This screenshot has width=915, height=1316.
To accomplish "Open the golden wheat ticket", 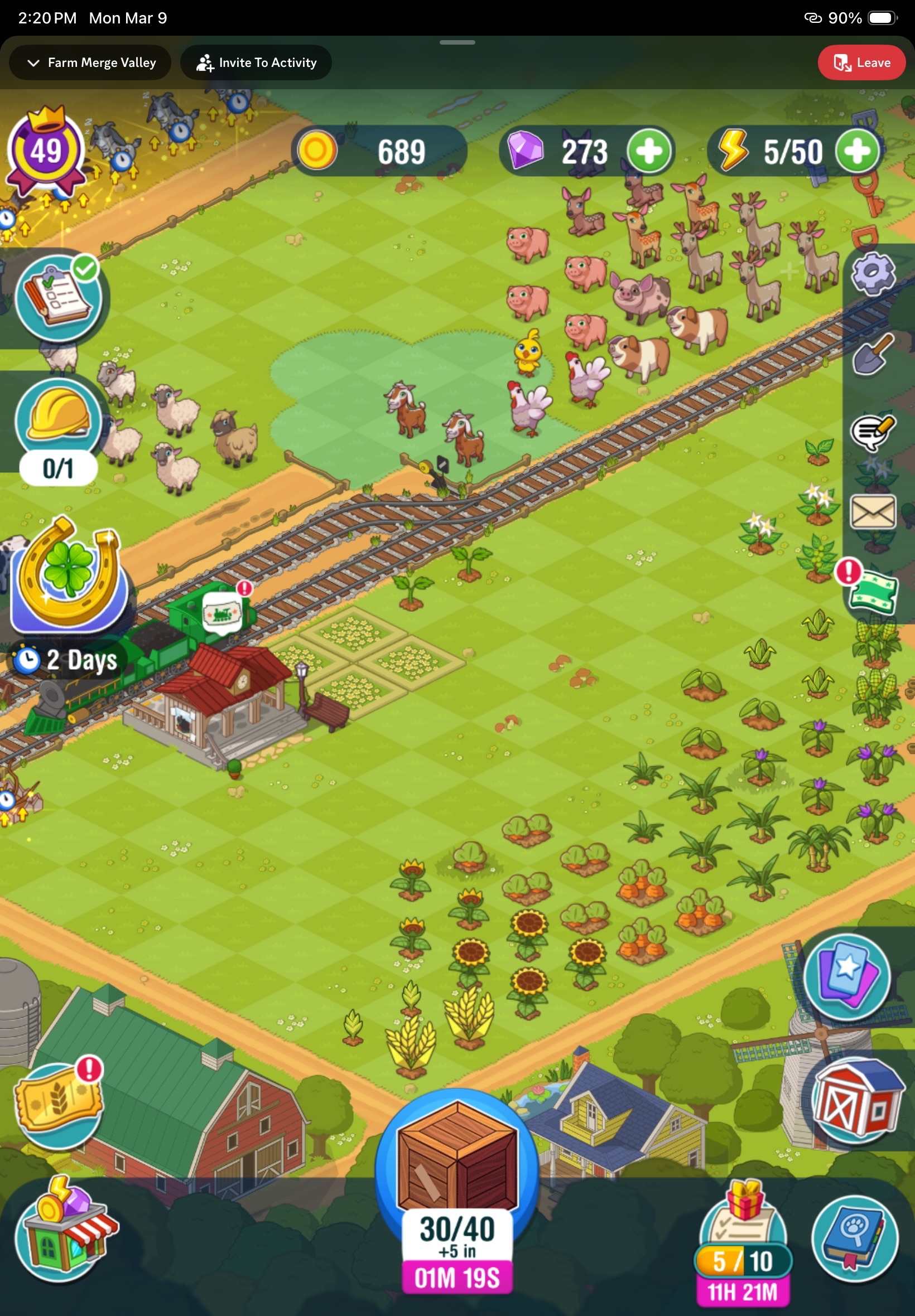I will click(x=59, y=1105).
